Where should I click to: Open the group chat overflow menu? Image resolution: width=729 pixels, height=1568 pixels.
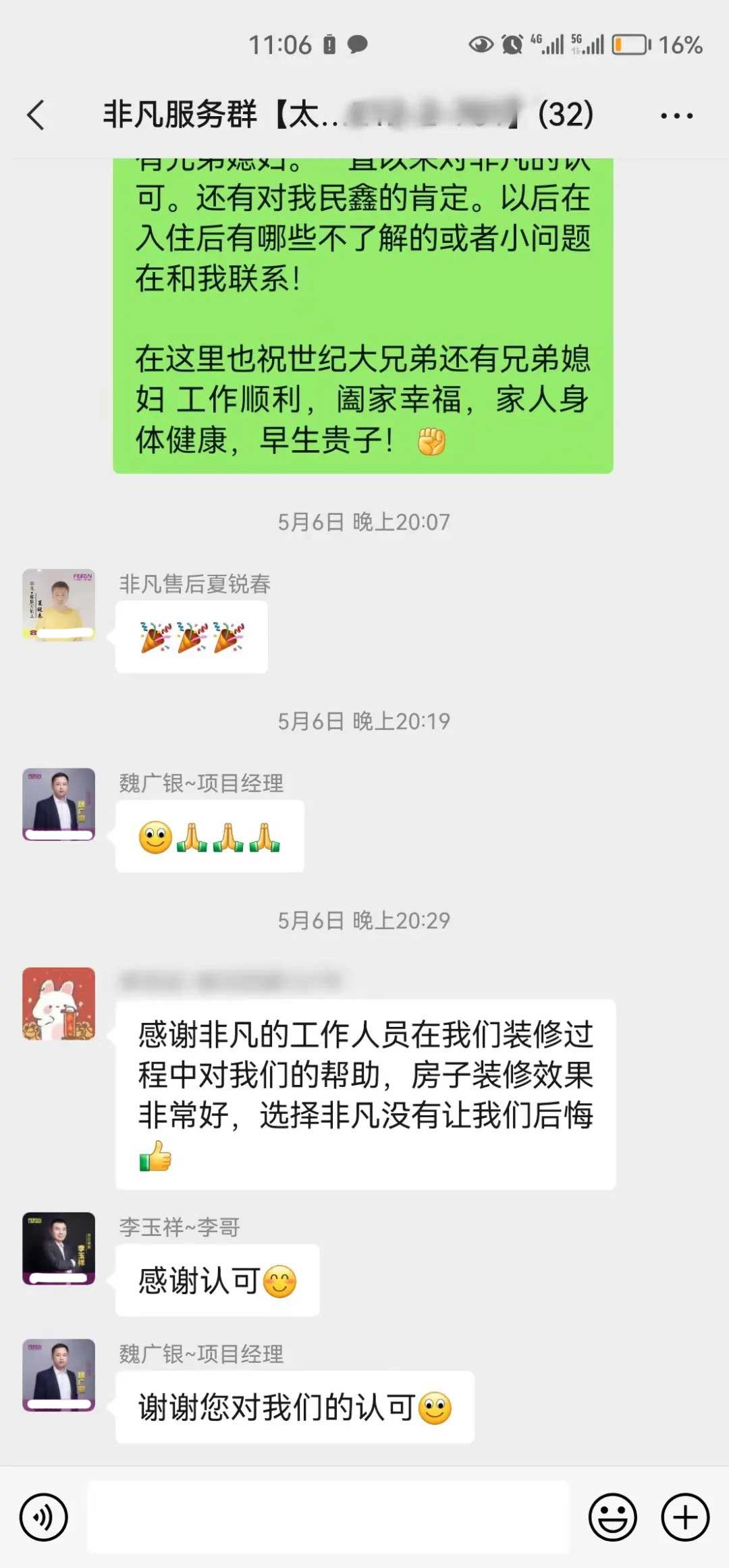tap(676, 116)
